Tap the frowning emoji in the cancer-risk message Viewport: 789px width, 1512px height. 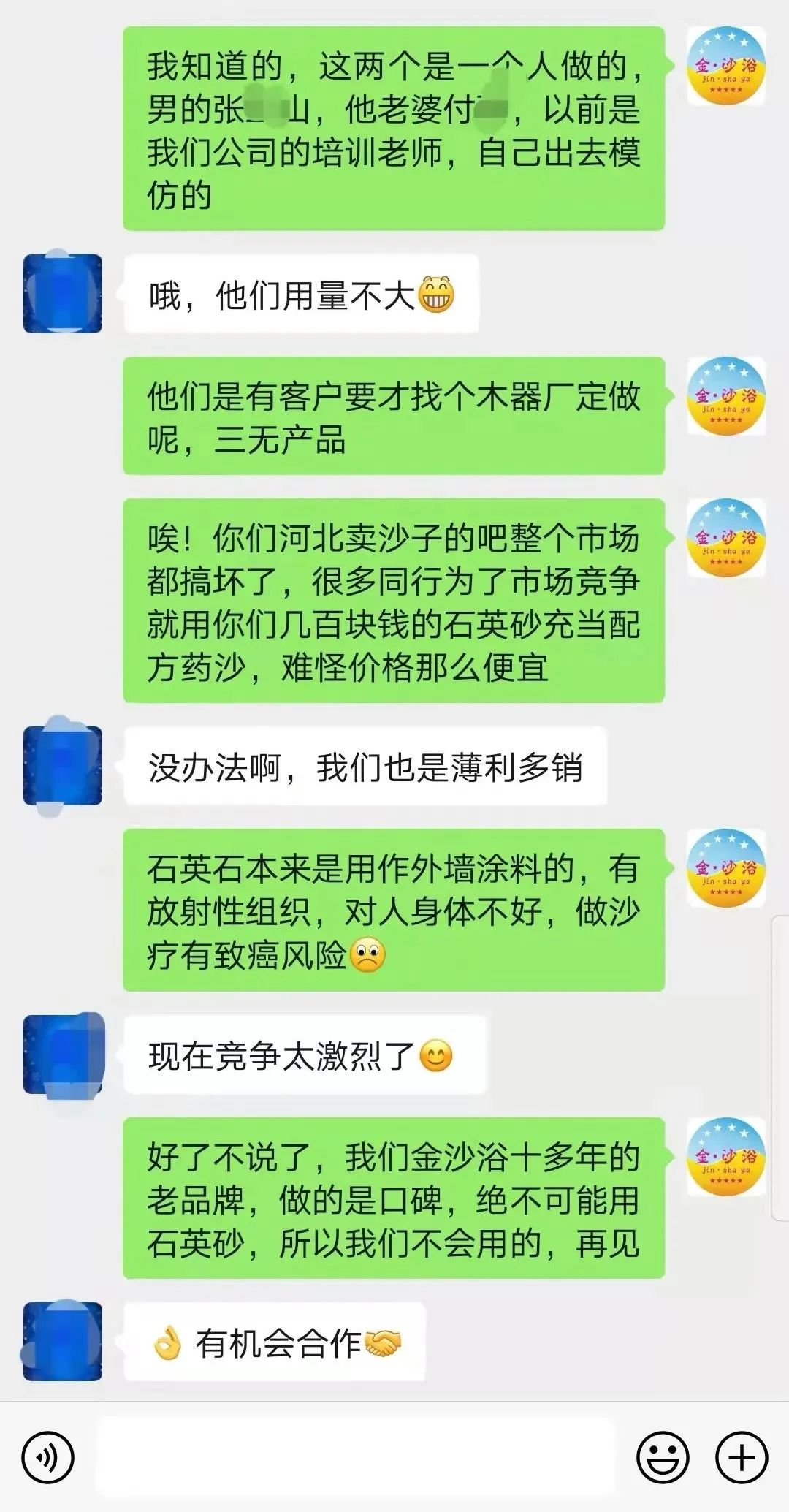(367, 954)
